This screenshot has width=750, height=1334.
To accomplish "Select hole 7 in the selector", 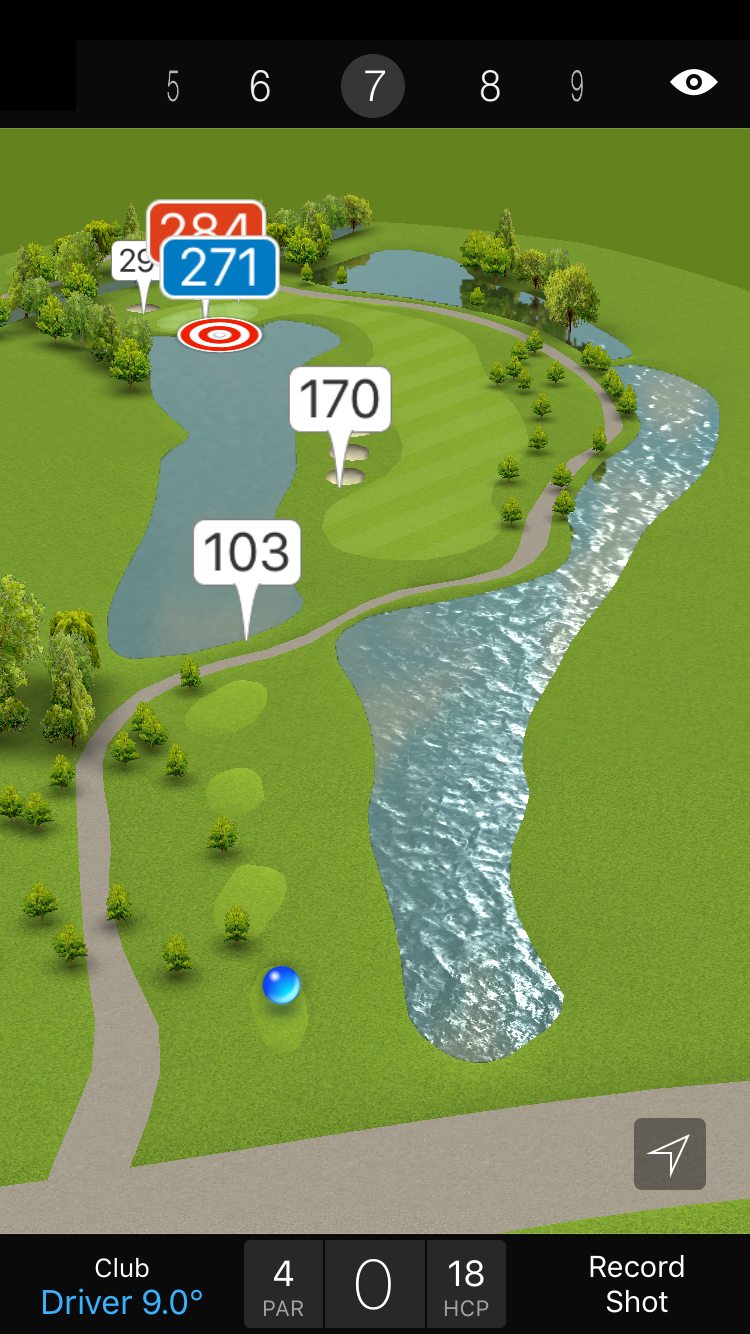I will [373, 87].
